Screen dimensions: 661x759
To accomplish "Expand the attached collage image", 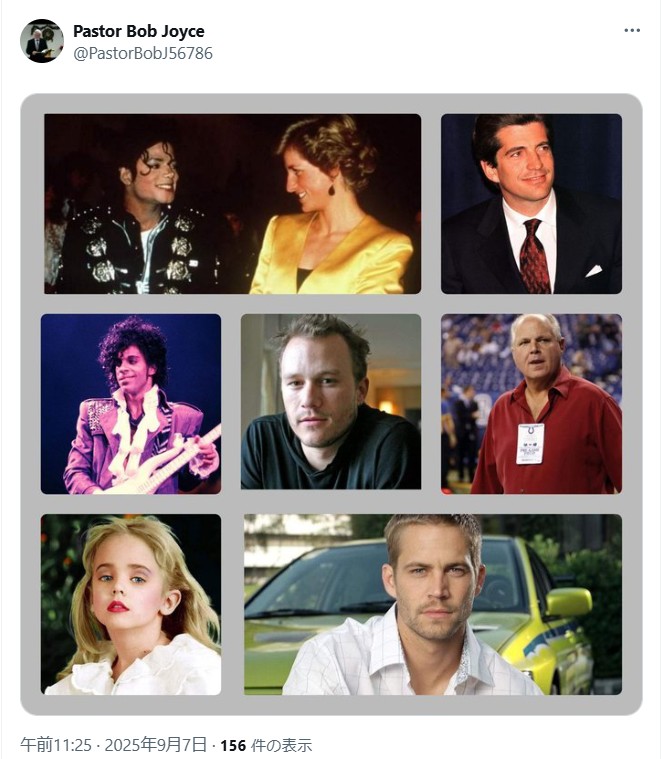I will click(331, 404).
